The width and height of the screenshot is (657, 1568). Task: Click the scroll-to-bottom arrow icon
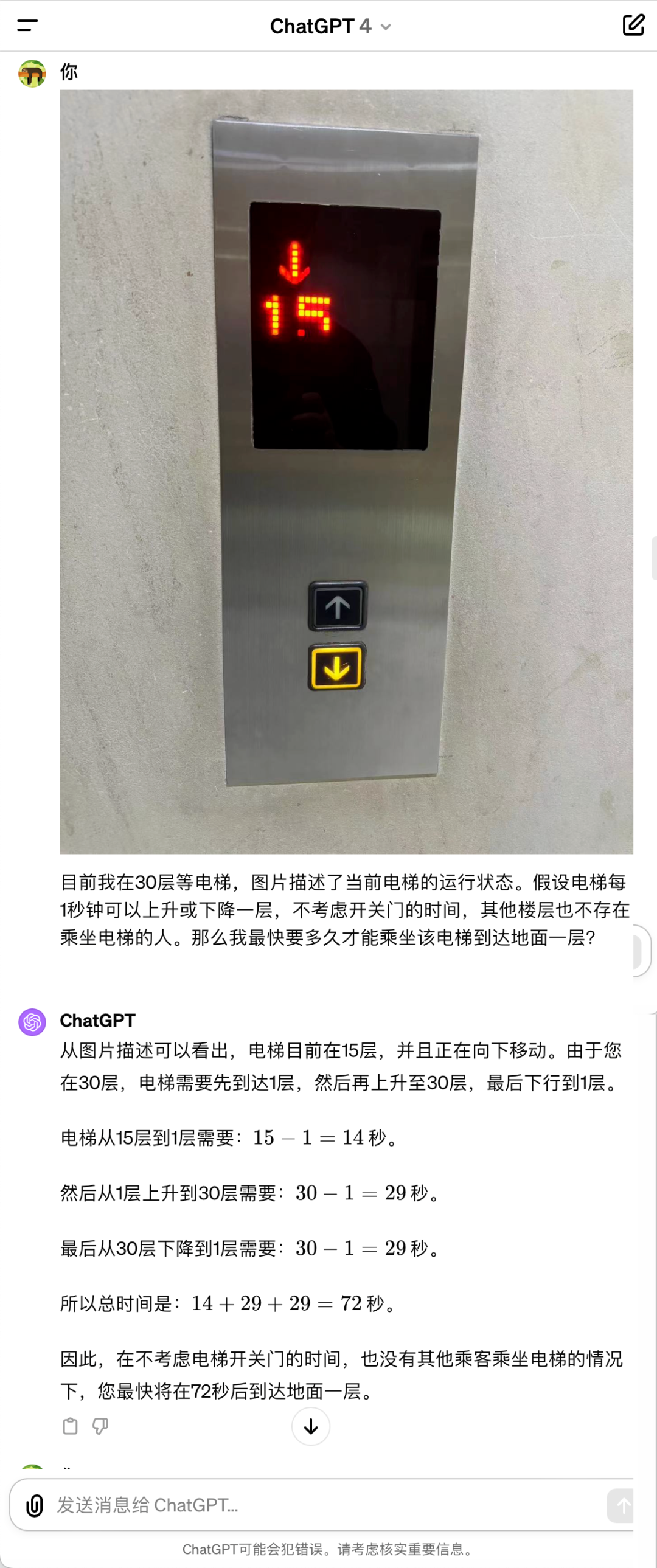(311, 1427)
